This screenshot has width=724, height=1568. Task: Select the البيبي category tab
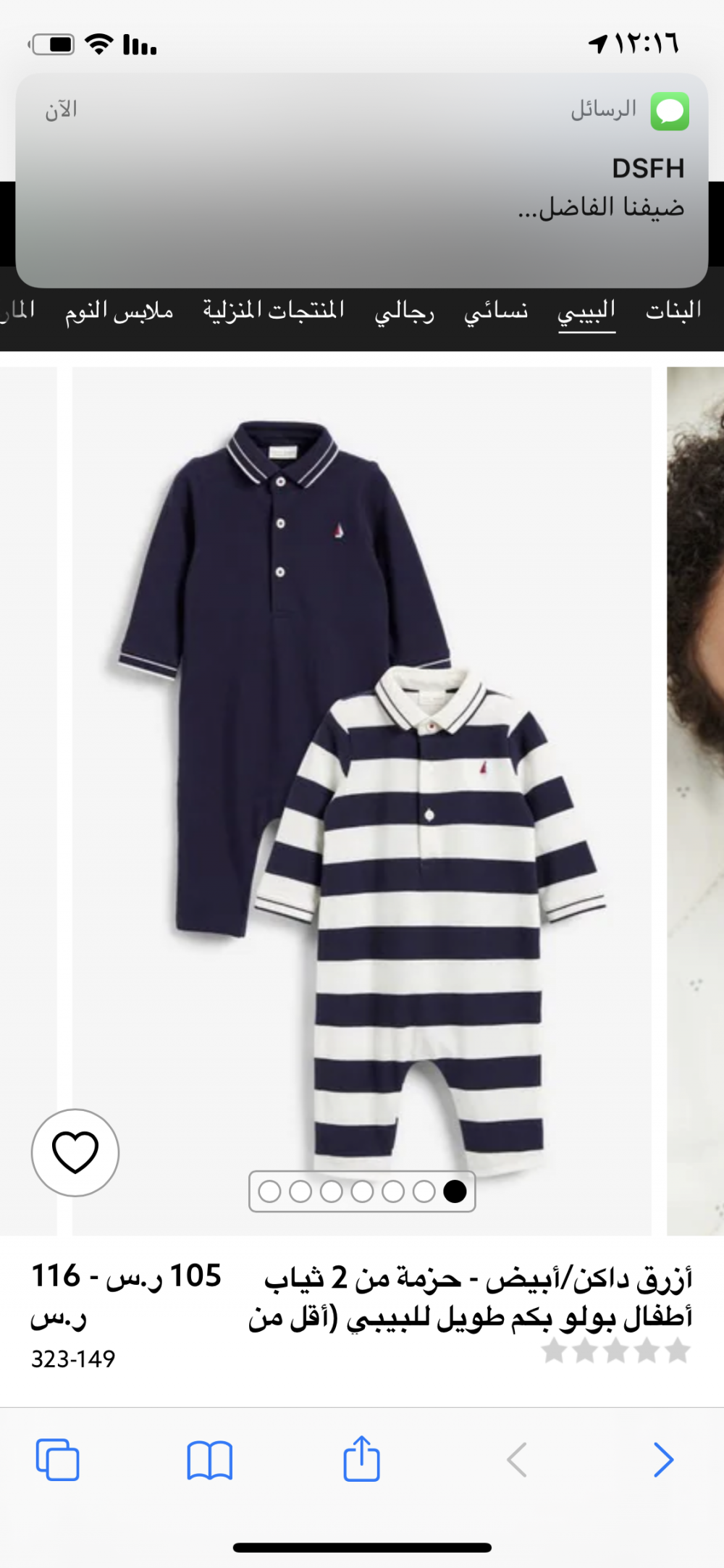pos(586,312)
